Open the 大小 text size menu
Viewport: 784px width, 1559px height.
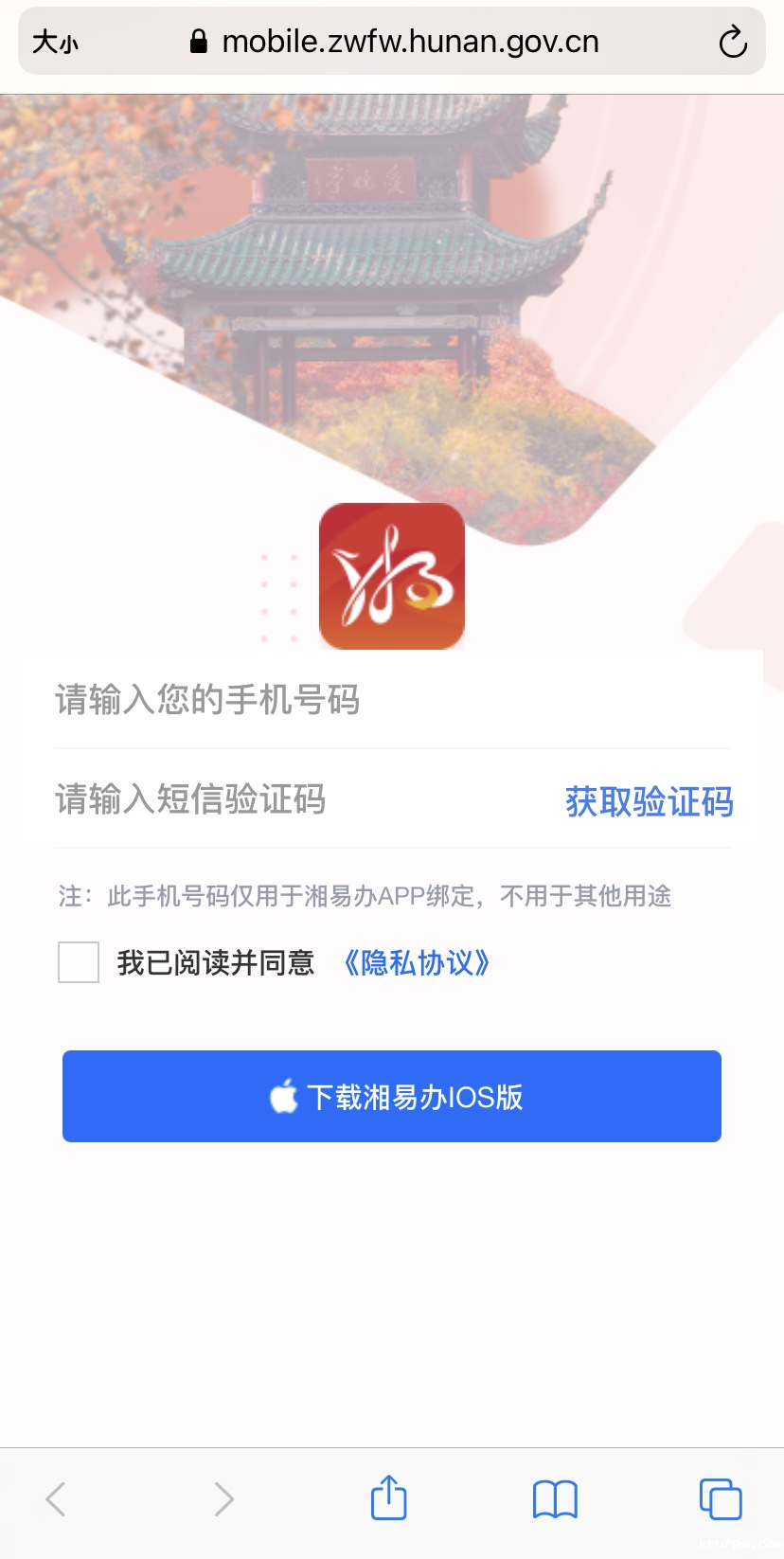point(56,42)
